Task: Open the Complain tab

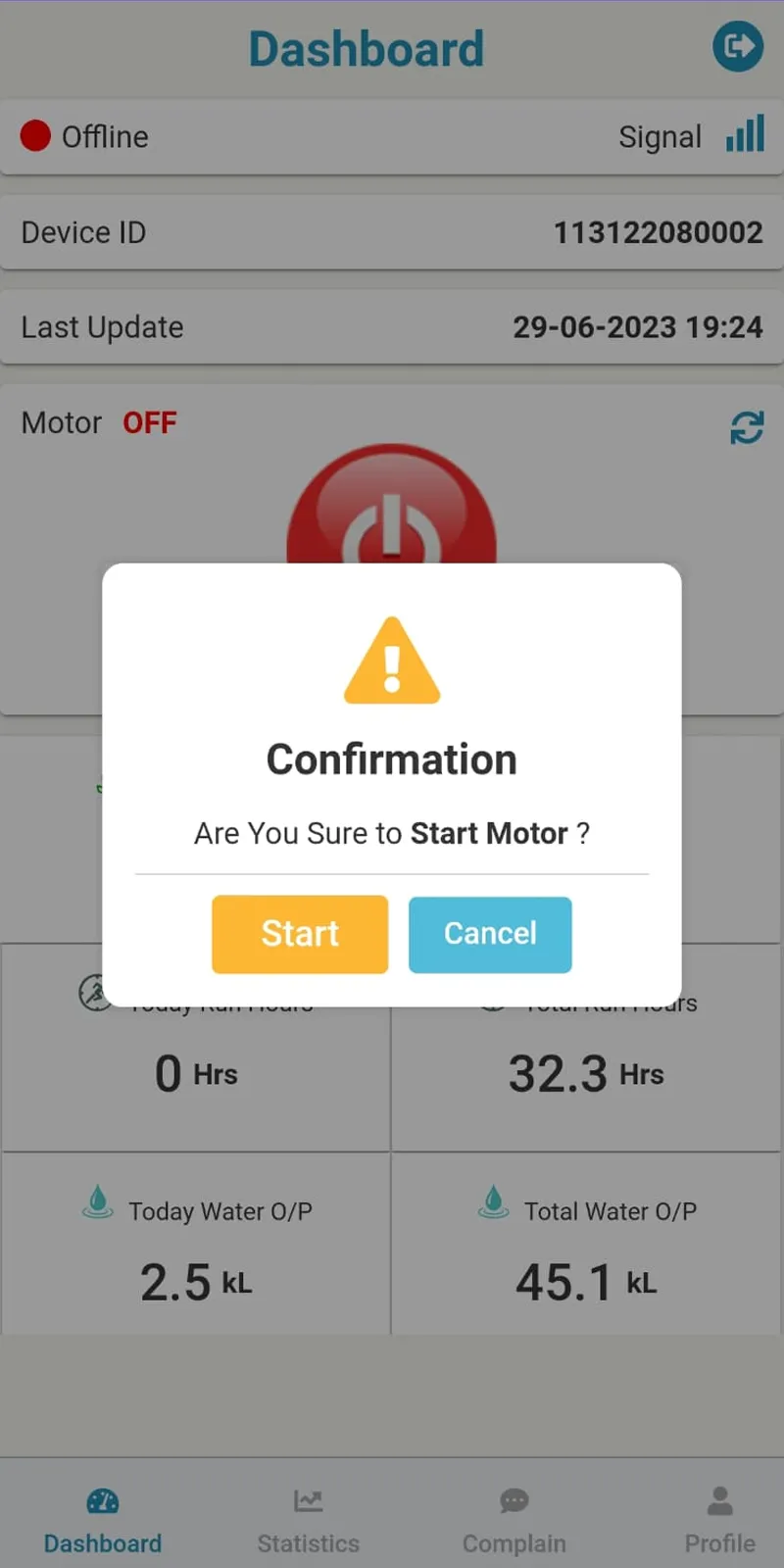Action: pyautogui.click(x=514, y=1520)
